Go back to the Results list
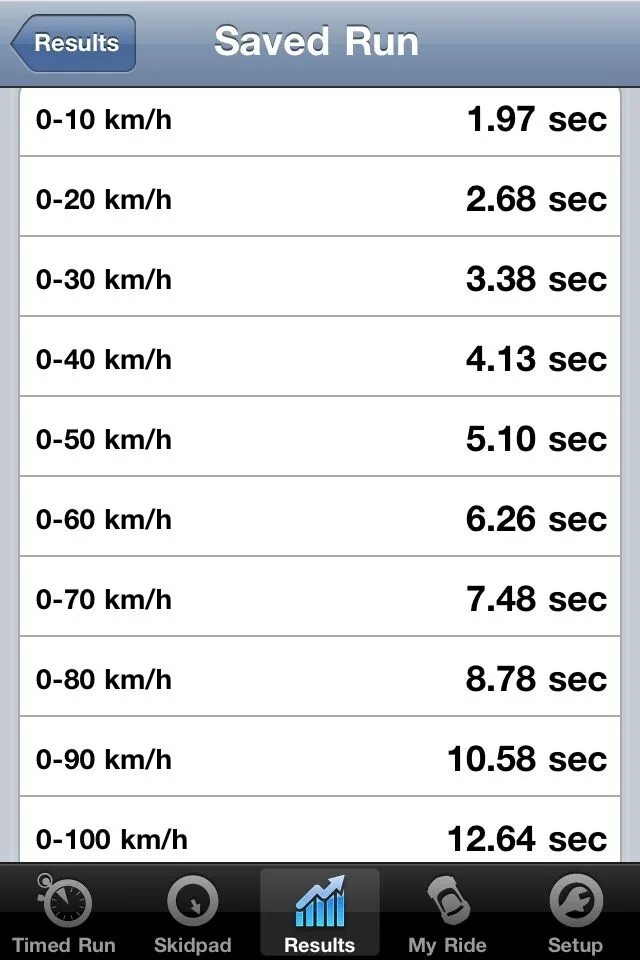Image resolution: width=640 pixels, height=960 pixels. (73, 43)
